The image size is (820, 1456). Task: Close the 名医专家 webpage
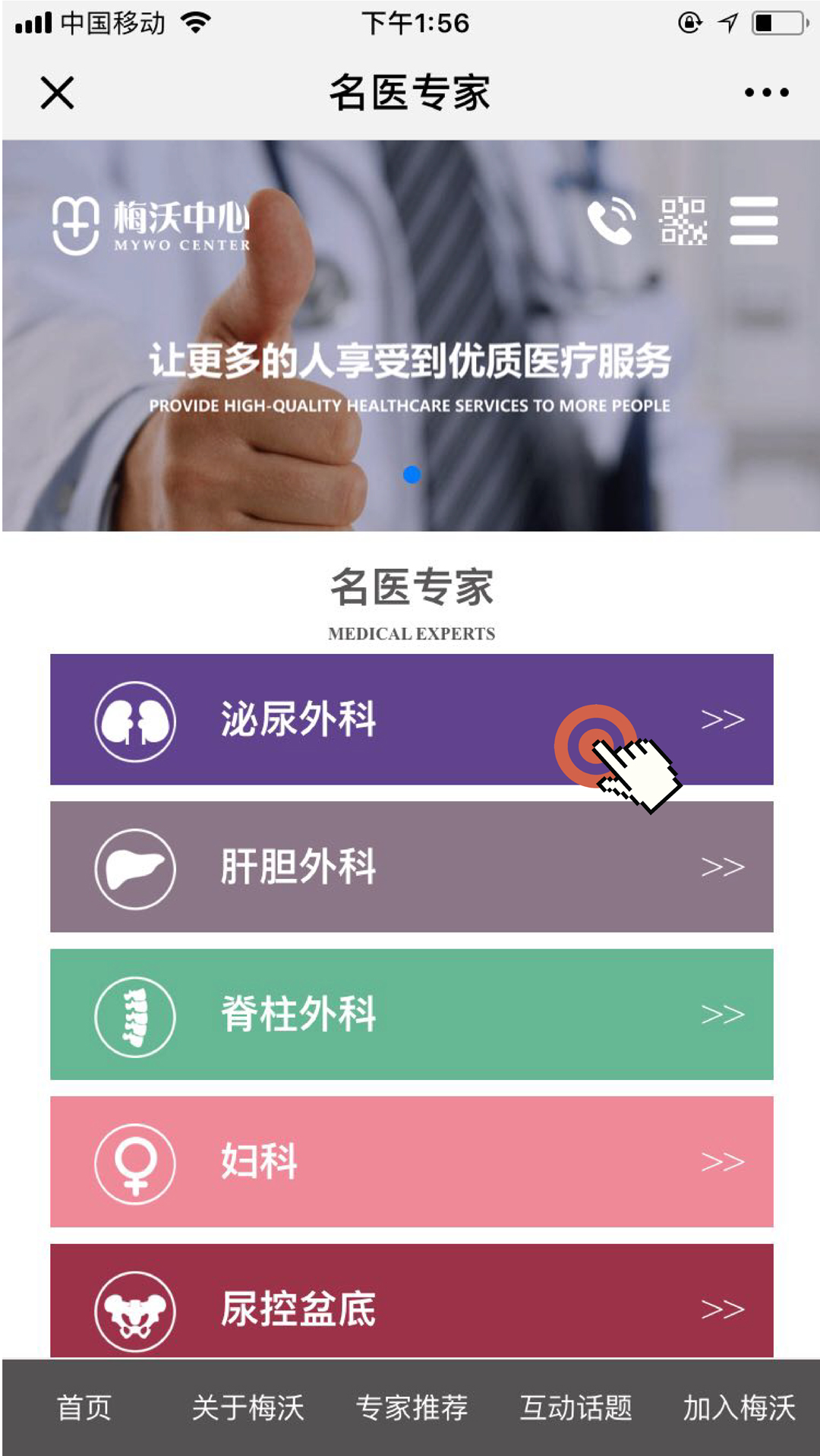tap(57, 93)
